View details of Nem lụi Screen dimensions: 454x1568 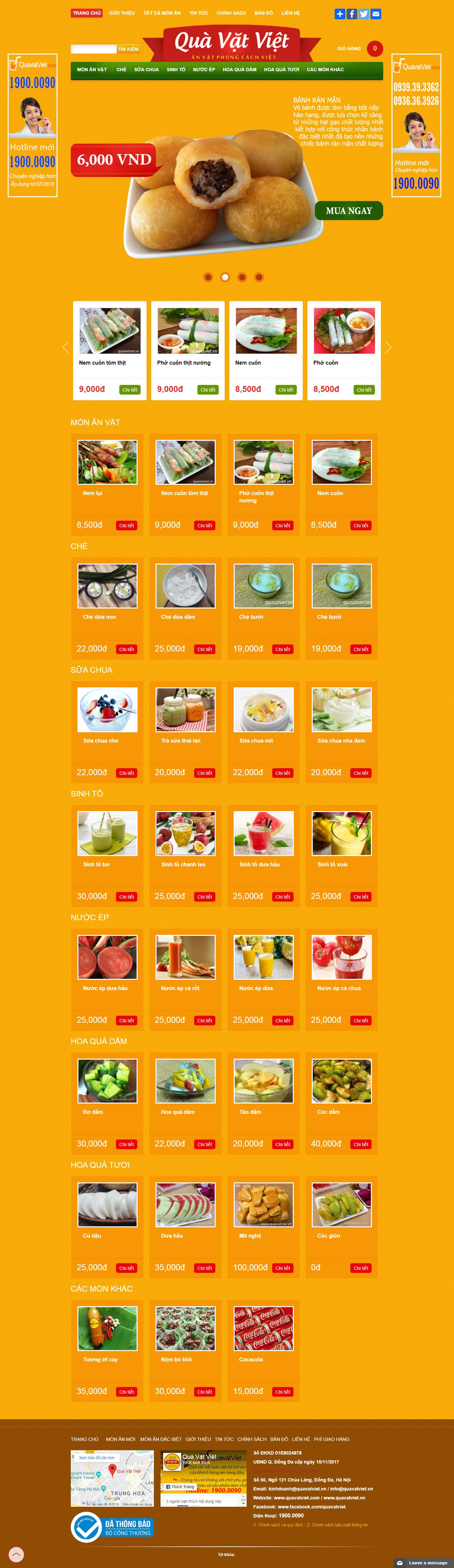[126, 525]
